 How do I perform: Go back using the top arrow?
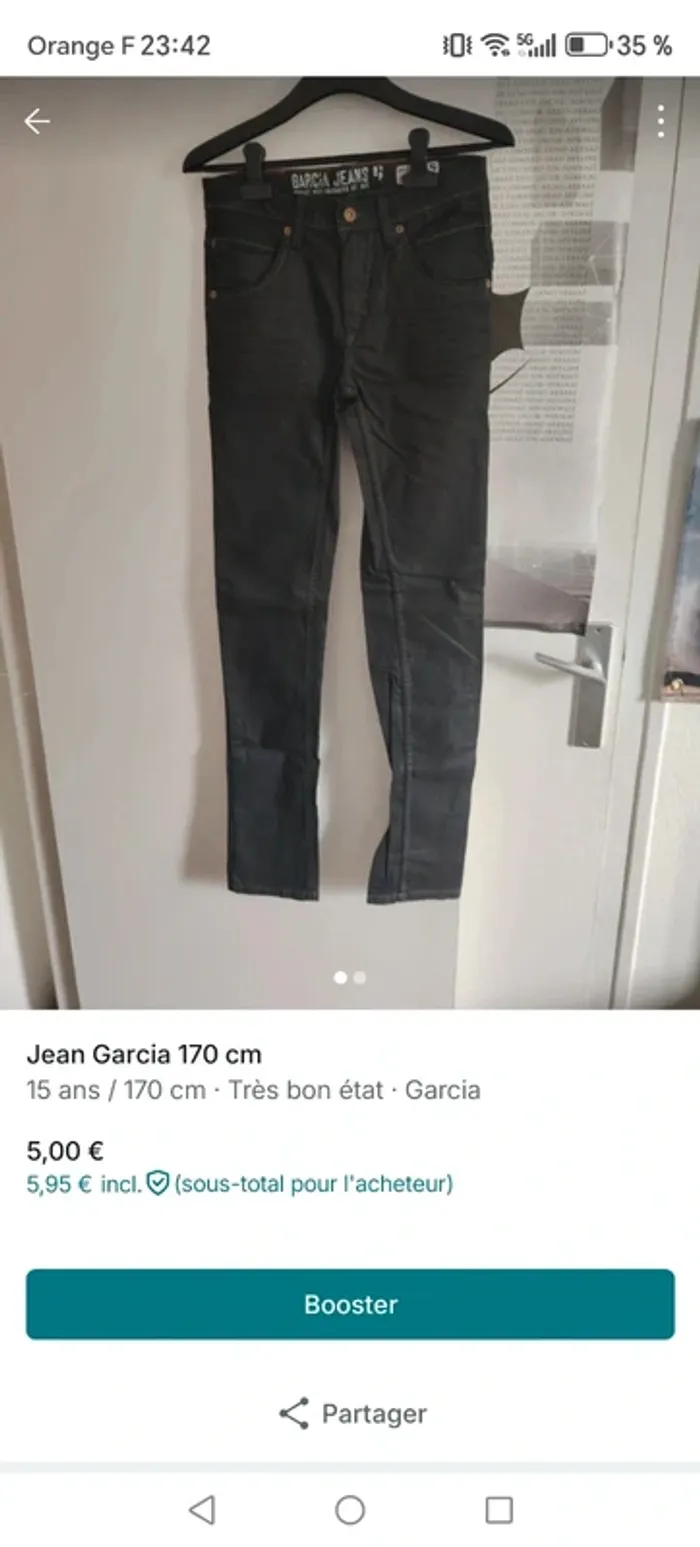tap(37, 122)
